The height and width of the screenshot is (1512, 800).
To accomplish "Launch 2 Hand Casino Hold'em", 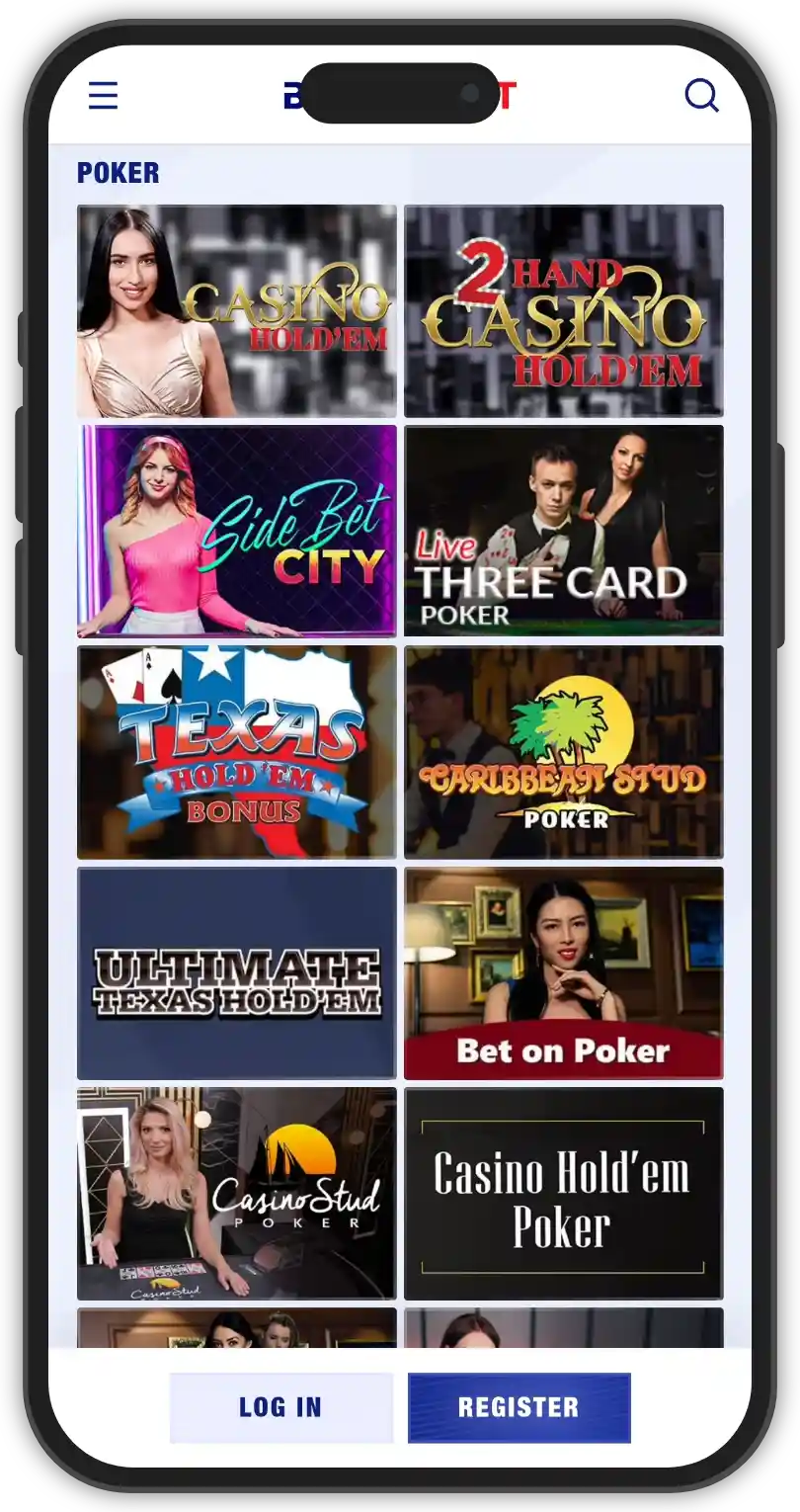I will (563, 310).
